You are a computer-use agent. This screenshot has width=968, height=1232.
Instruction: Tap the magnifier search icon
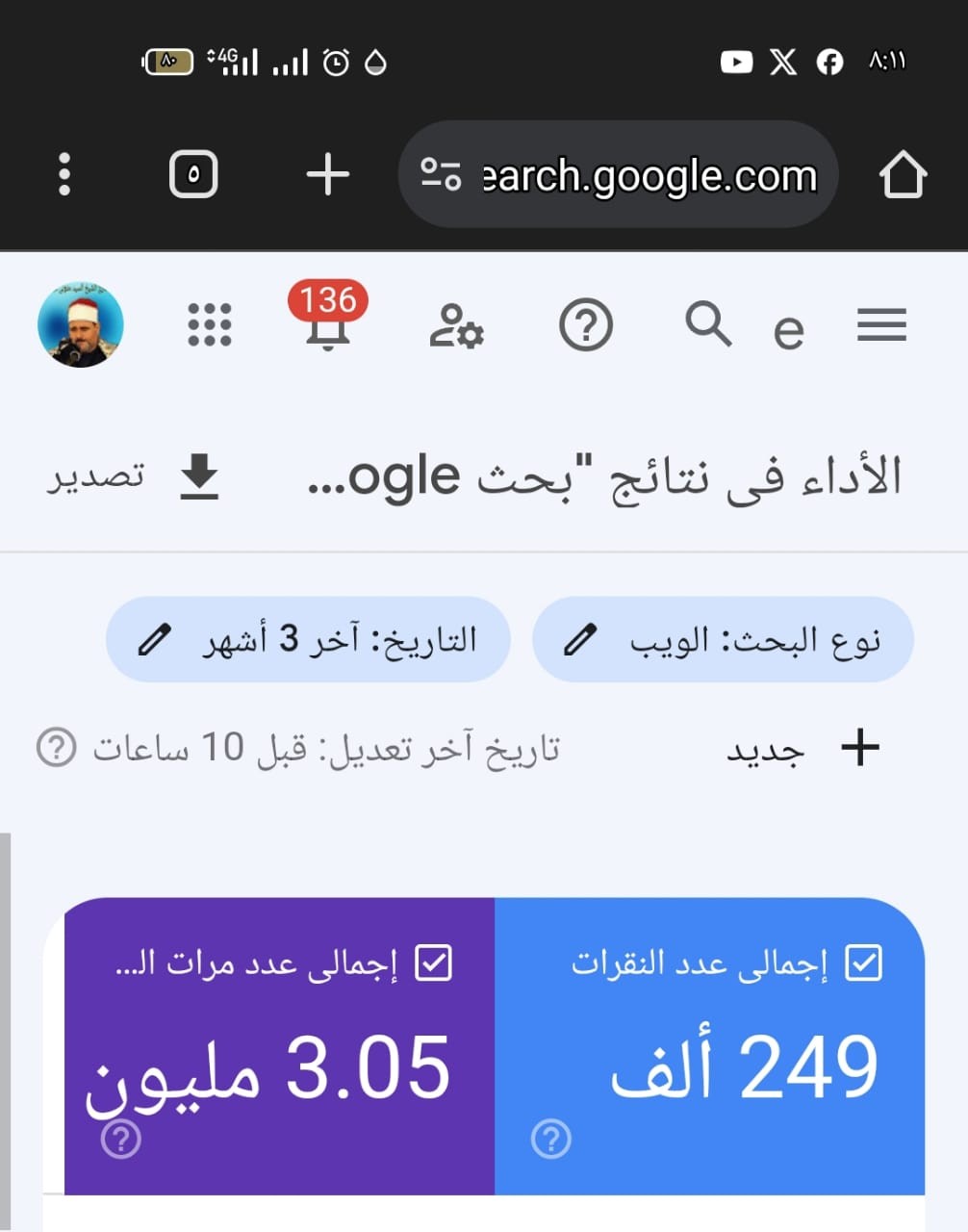(x=708, y=324)
